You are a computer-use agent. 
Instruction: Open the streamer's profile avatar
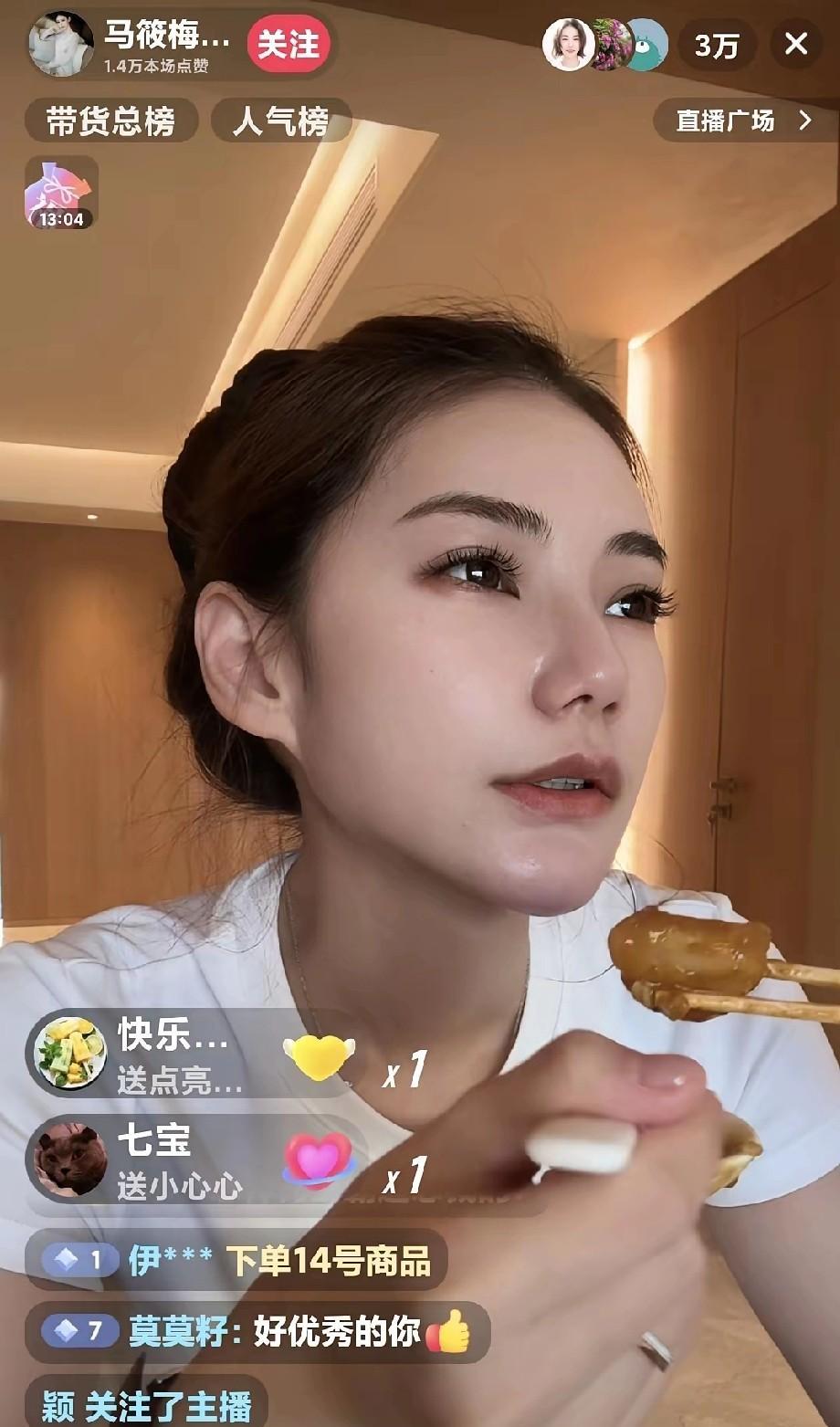[x=61, y=44]
